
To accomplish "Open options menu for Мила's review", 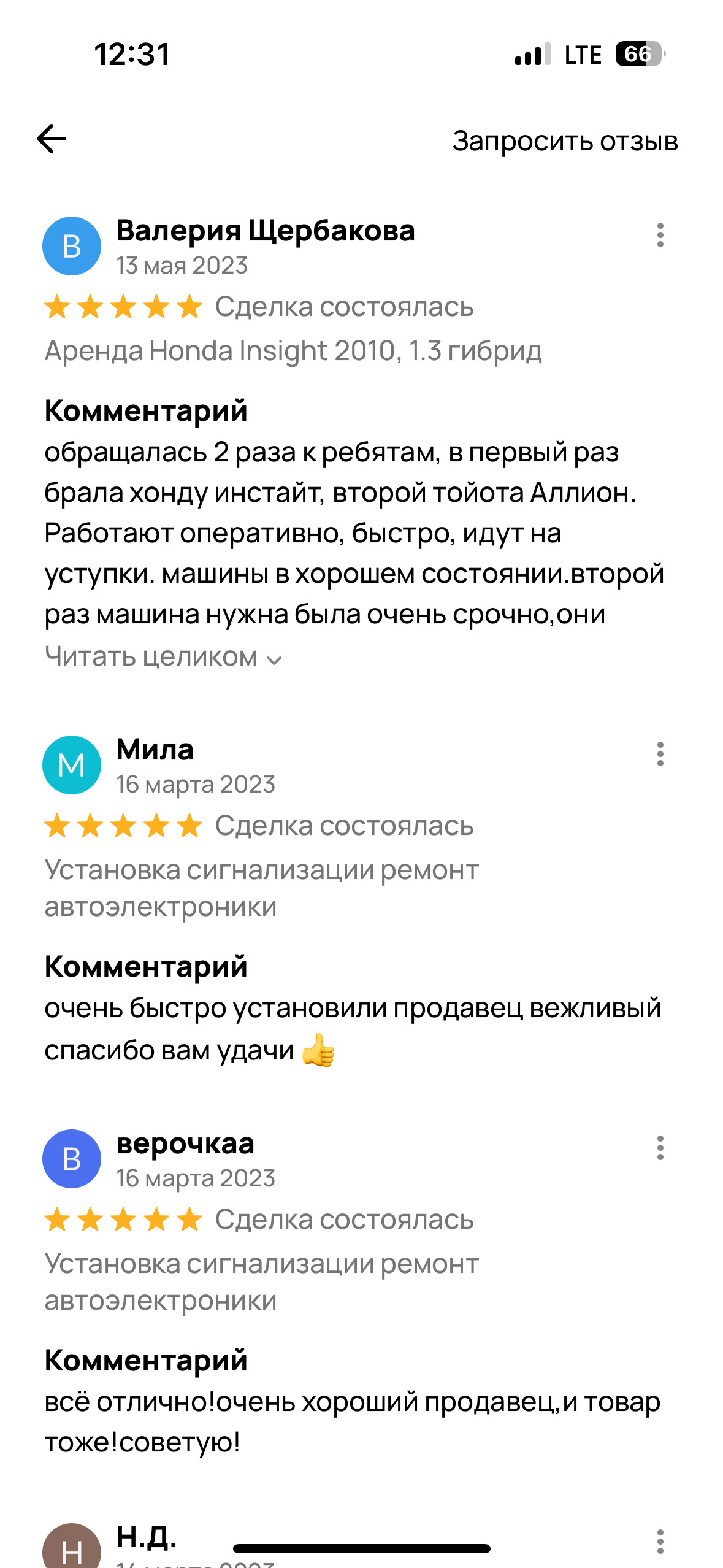I will tap(660, 754).
